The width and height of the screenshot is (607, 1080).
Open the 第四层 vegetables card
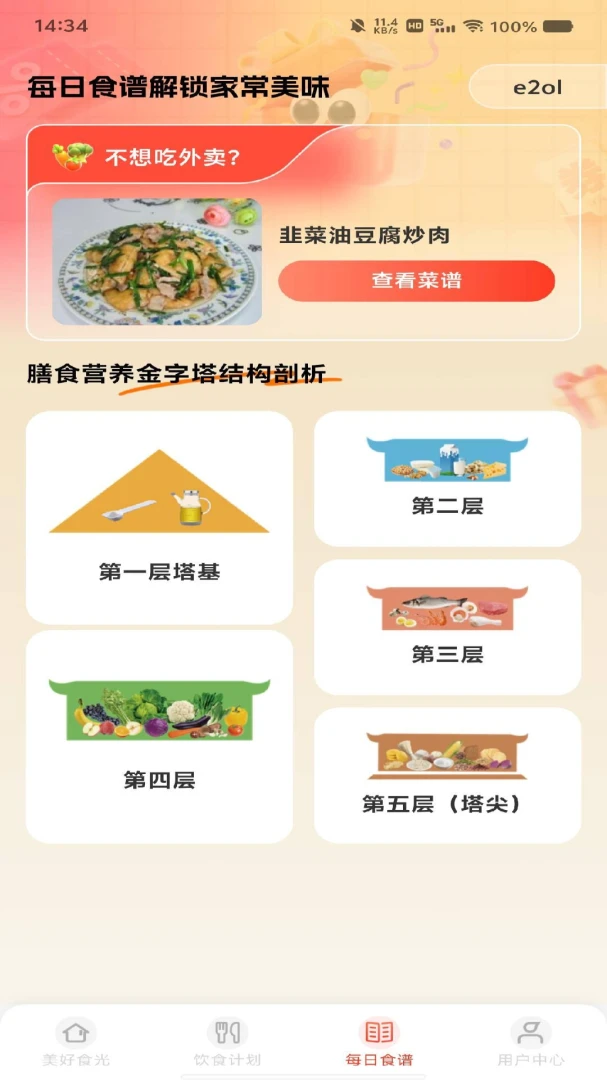[159, 737]
